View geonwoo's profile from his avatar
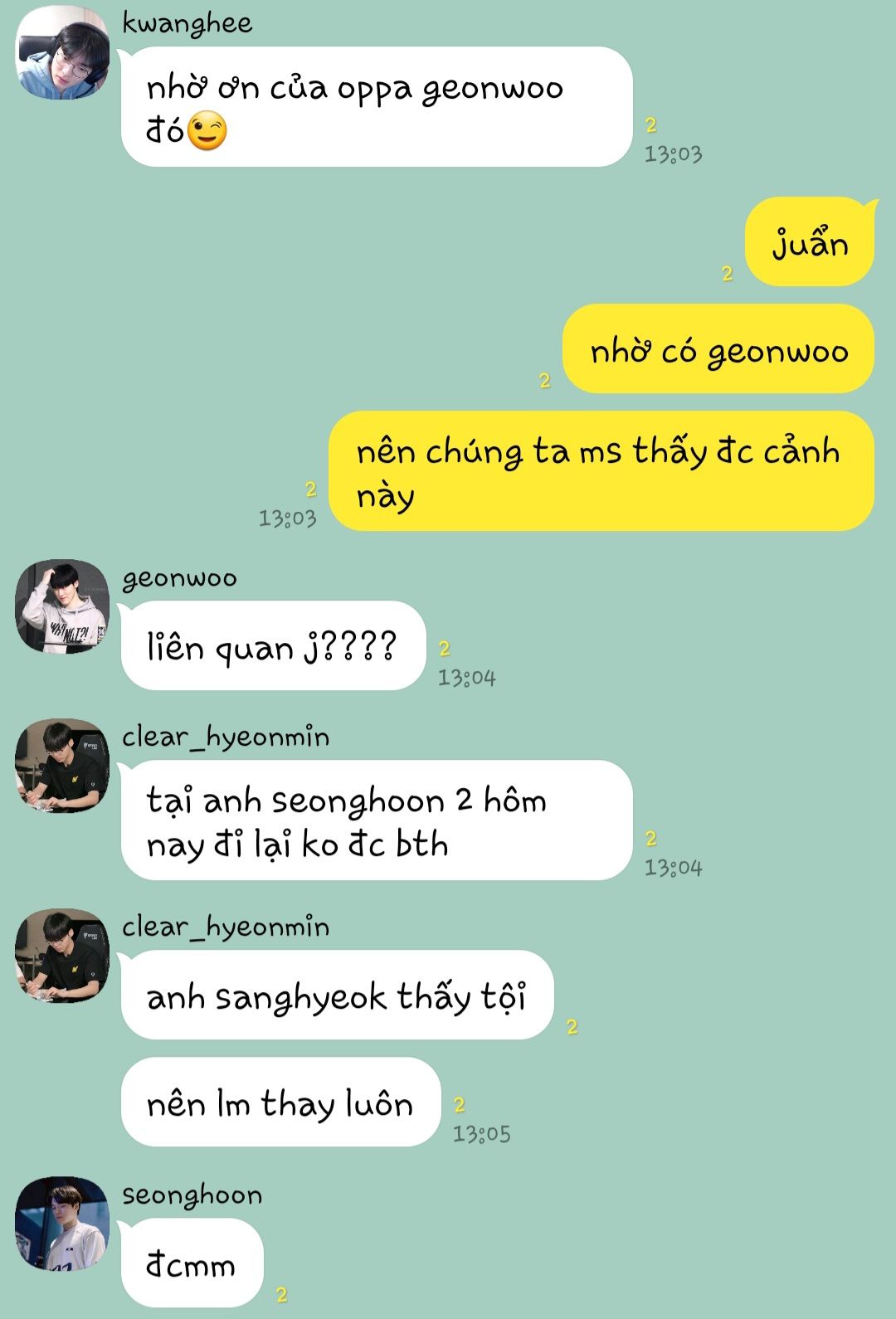The width and height of the screenshot is (896, 1319). pyautogui.click(x=62, y=606)
